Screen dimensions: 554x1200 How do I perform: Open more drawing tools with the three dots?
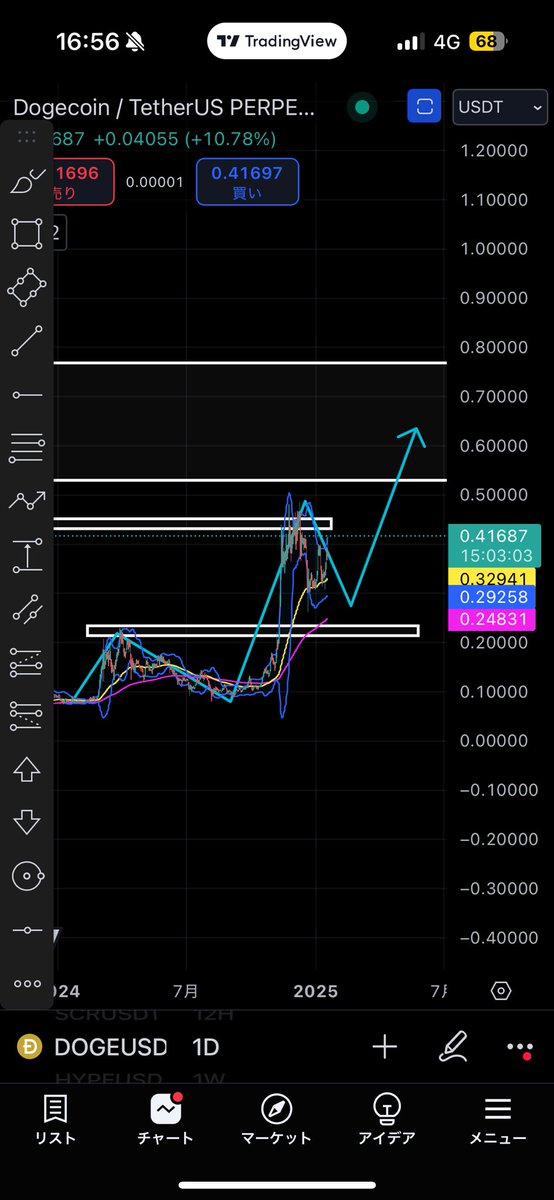pos(27,984)
